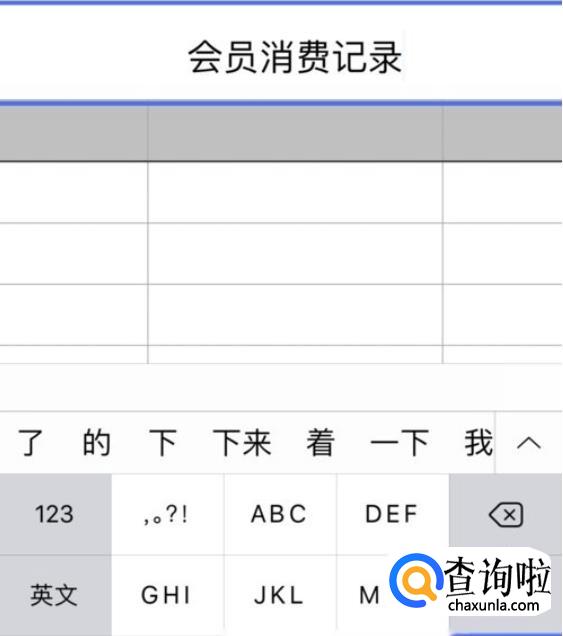563x636 pixels.
Task: Select the candidate word 了
Action: pos(30,443)
